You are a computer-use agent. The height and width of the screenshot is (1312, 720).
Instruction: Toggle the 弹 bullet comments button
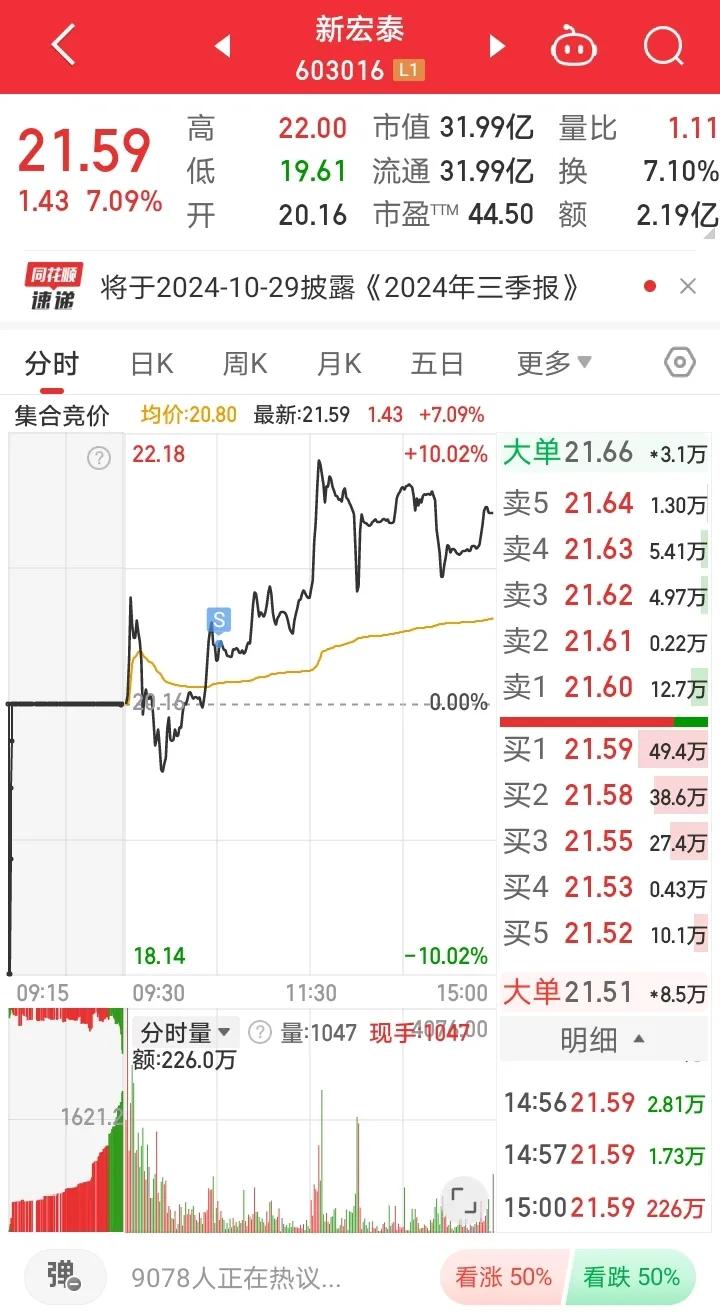[x=65, y=1276]
